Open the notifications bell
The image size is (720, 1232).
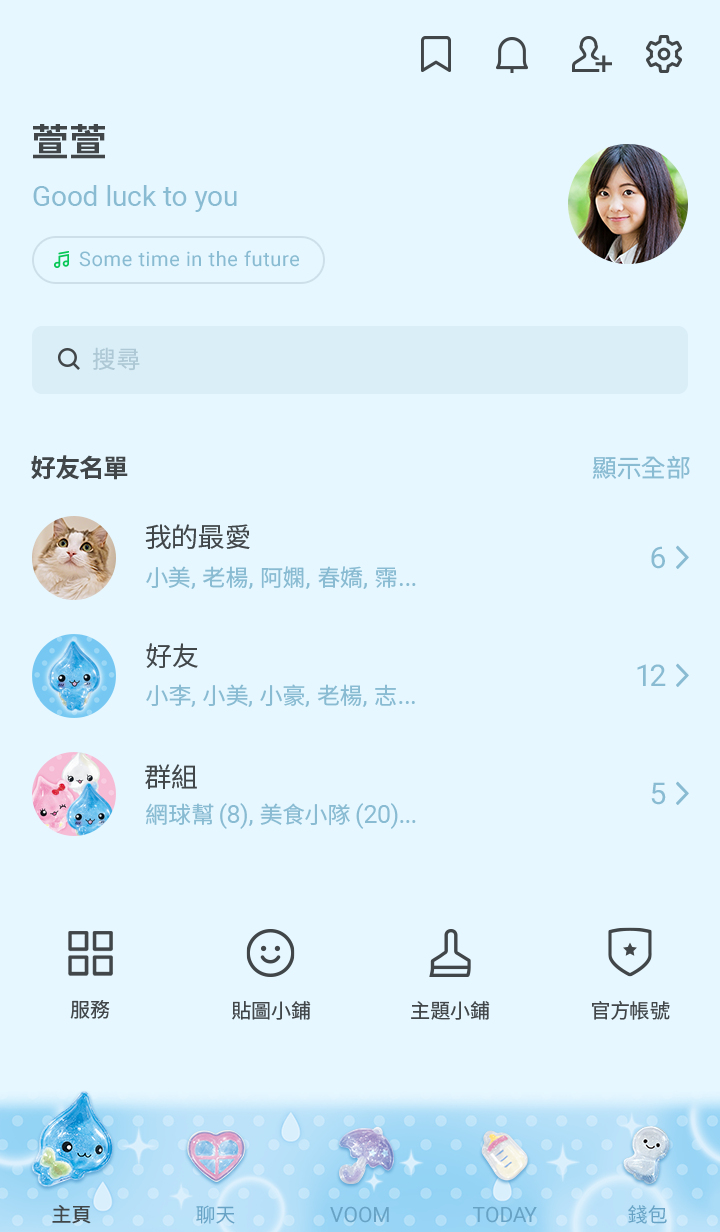[512, 54]
